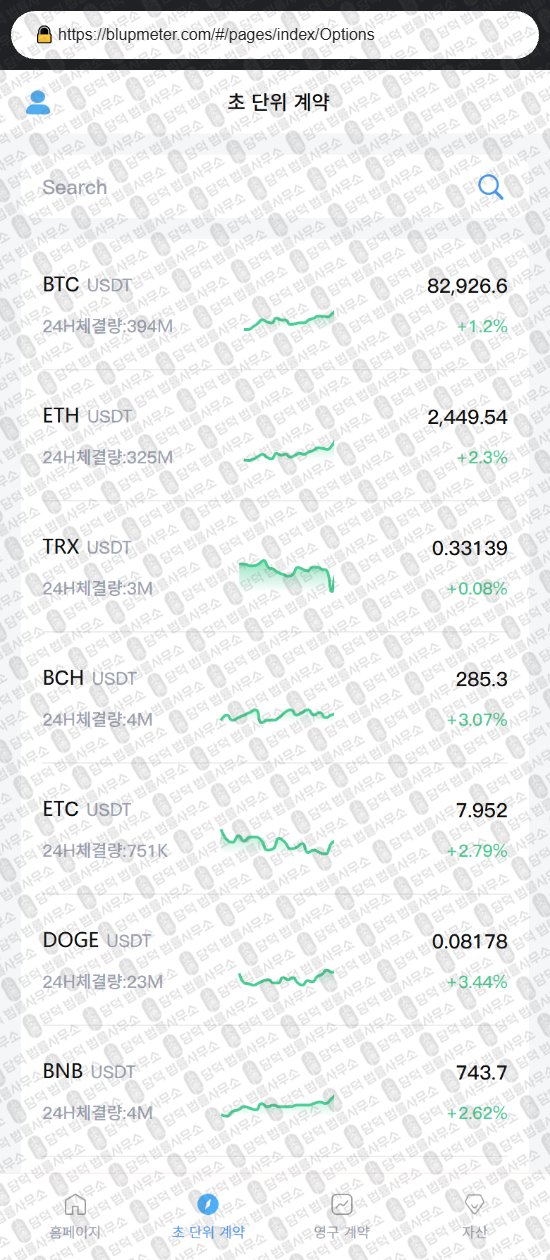Open the BCH USDT contract
Viewport: 550px width, 1260px height.
(x=275, y=698)
